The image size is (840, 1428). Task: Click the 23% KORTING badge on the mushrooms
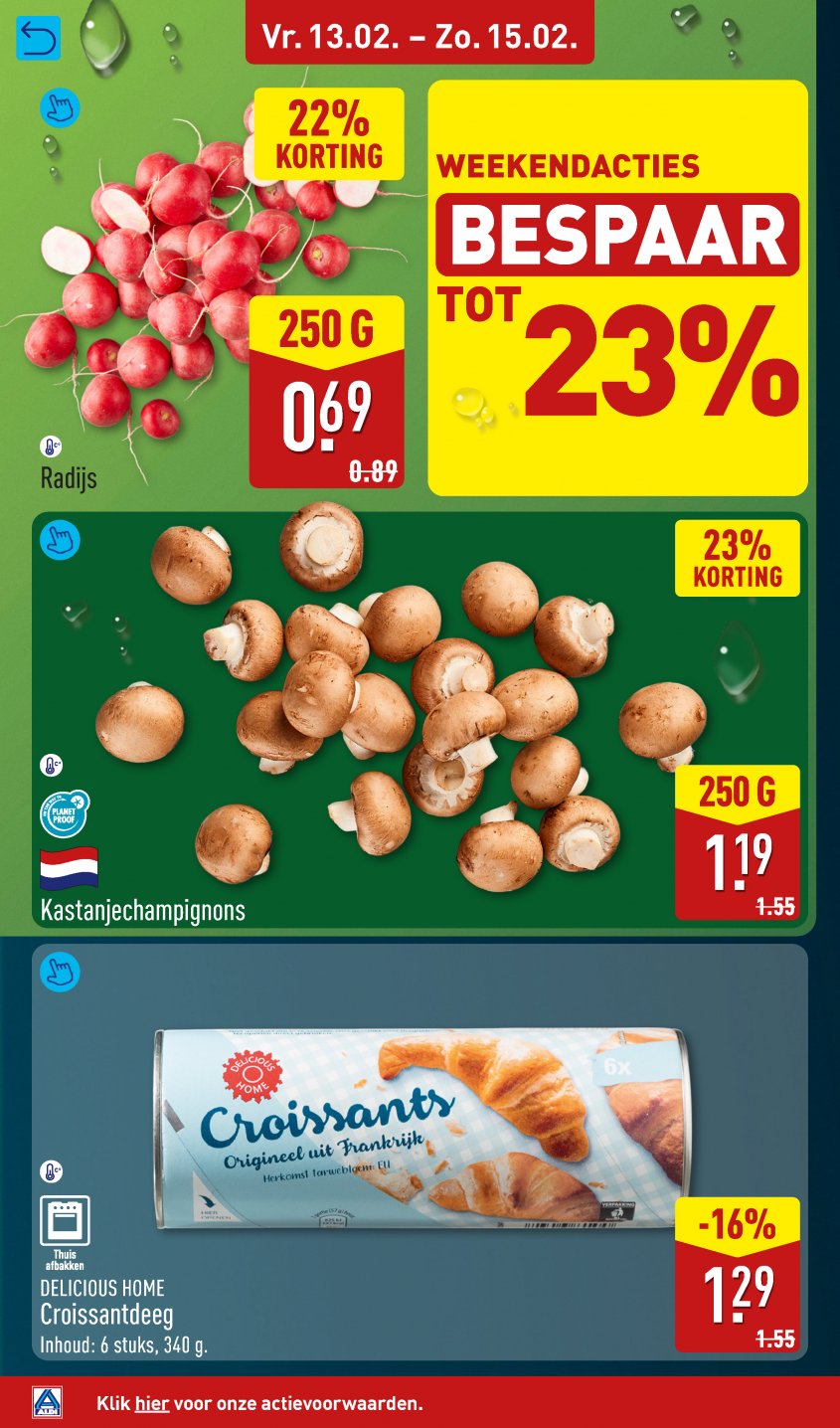(x=739, y=558)
